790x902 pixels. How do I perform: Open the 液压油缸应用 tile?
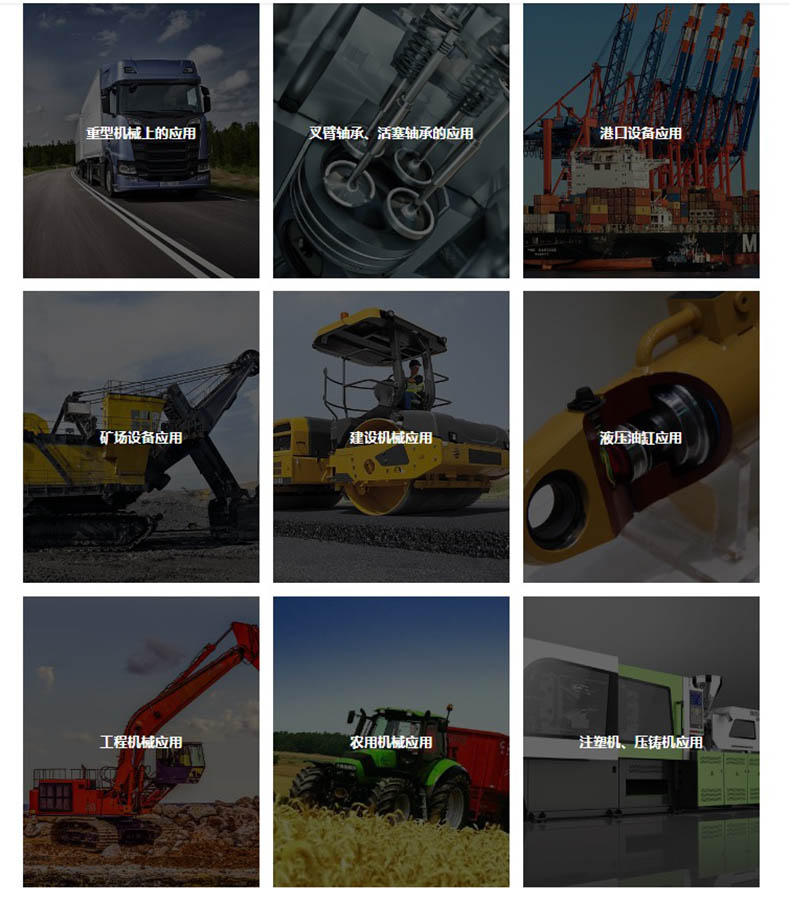tap(641, 437)
